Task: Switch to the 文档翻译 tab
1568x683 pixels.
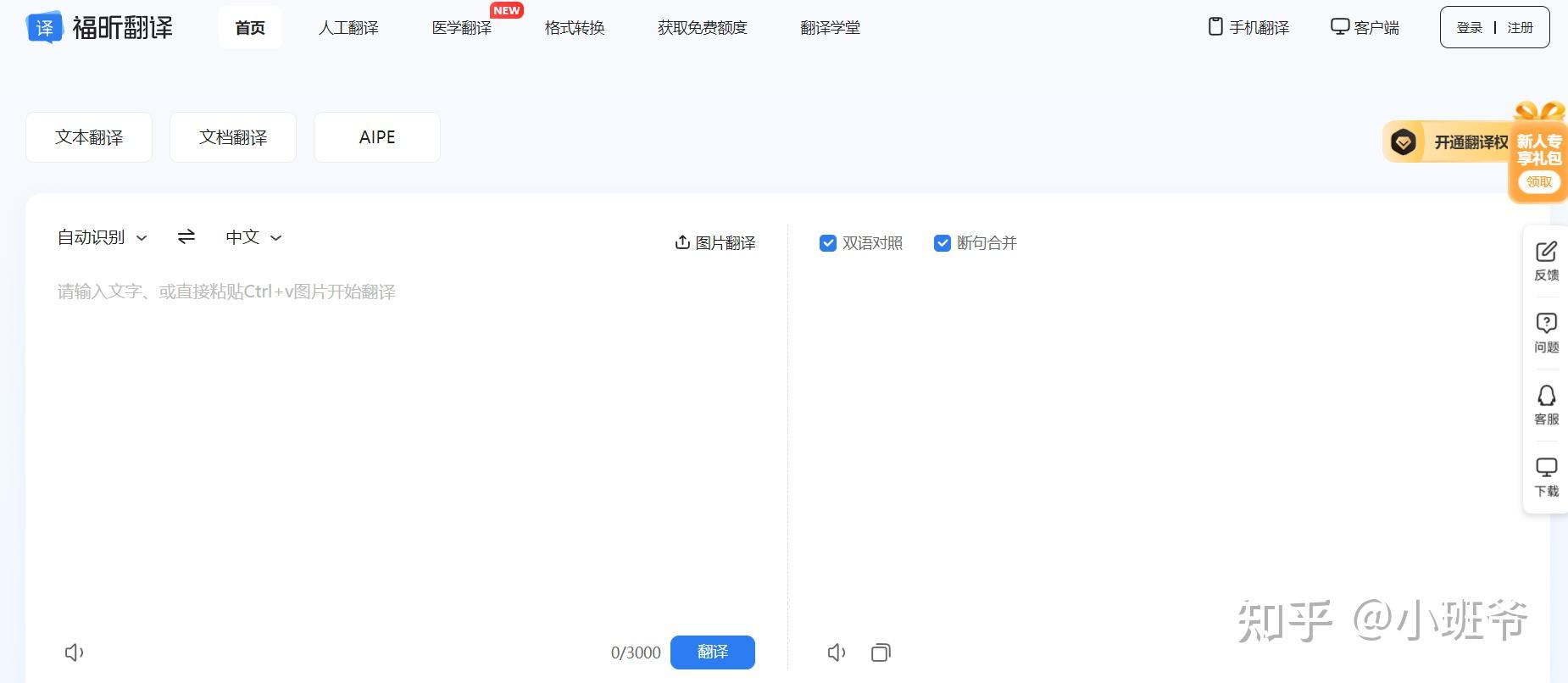Action: tap(233, 137)
